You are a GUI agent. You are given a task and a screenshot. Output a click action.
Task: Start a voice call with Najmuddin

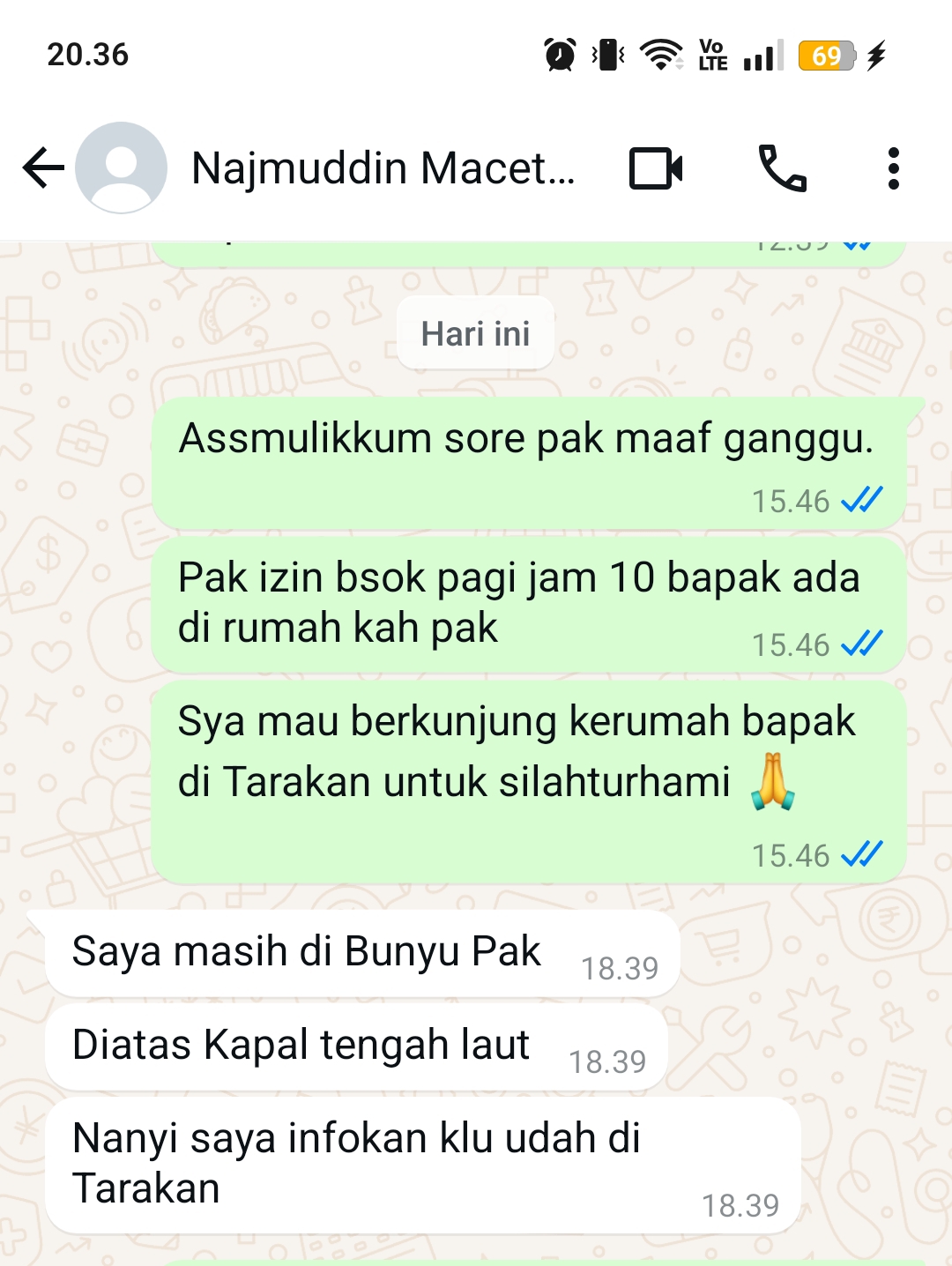point(782,168)
